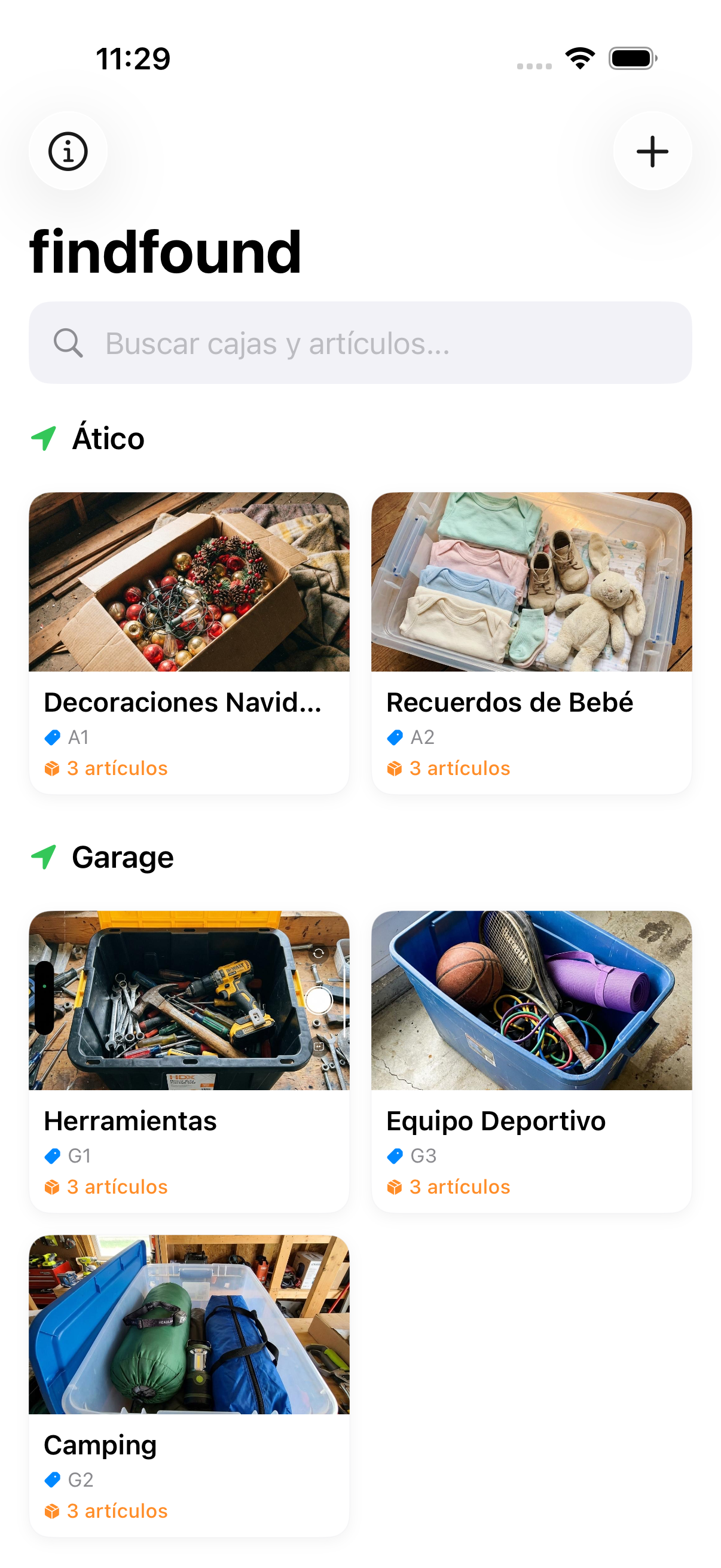Select the Garage section header
The width and height of the screenshot is (721, 1568).
coord(123,858)
